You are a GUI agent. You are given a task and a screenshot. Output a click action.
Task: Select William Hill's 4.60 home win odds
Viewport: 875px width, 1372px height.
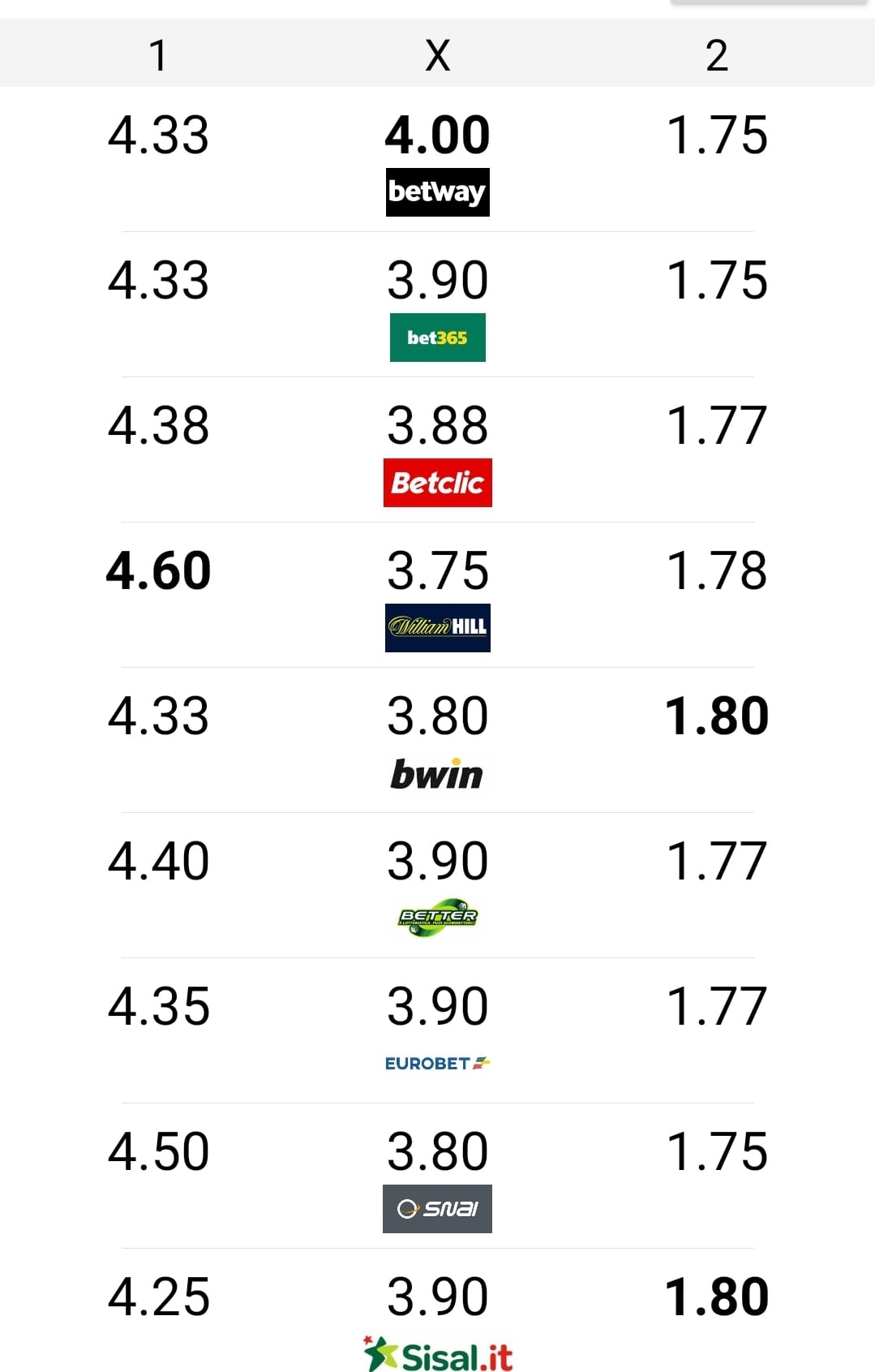point(158,570)
